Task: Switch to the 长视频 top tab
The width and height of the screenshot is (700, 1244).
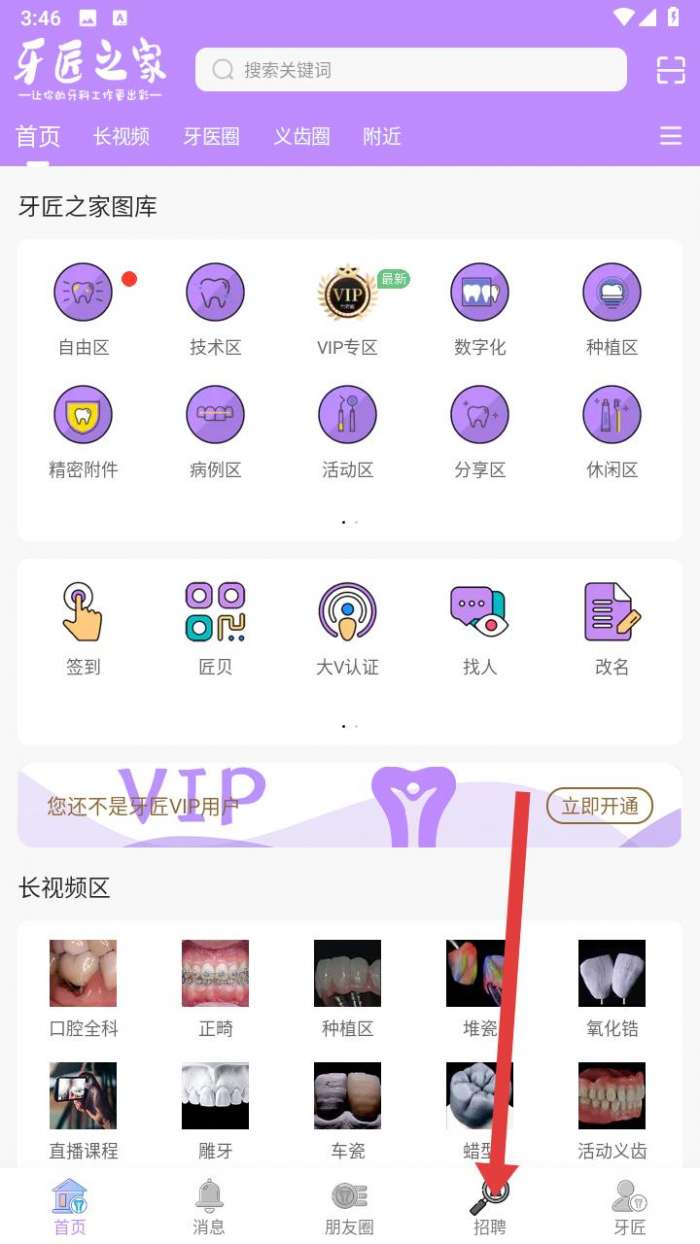Action: click(121, 137)
